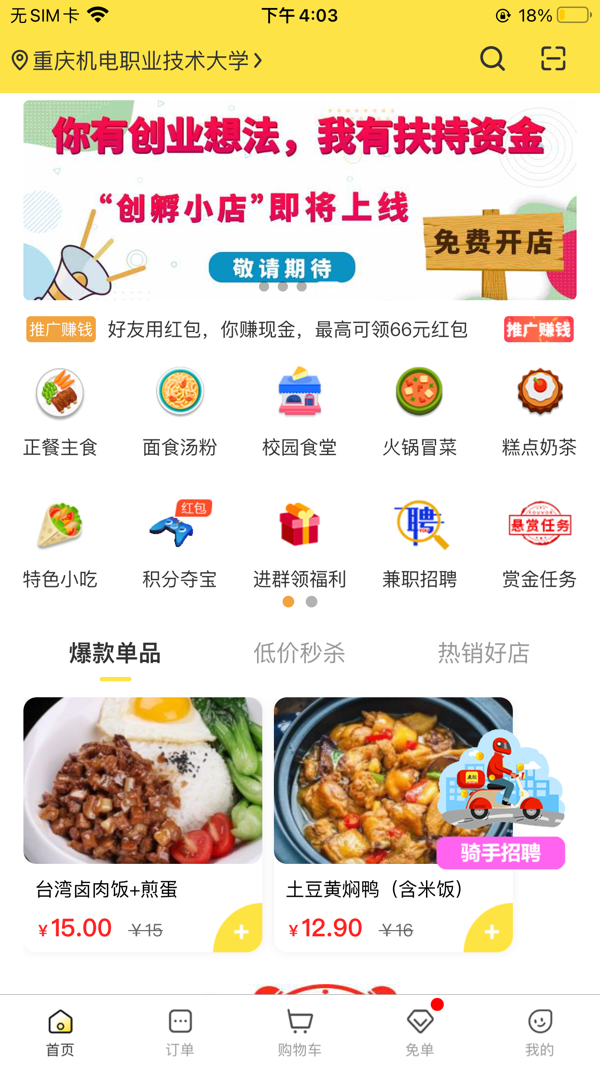600x1067 pixels.
Task: Select the 校园食堂 category
Action: pos(299,411)
